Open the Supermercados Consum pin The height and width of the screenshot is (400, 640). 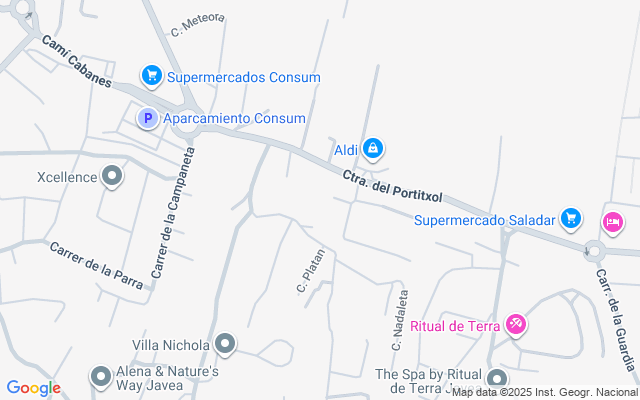(152, 76)
